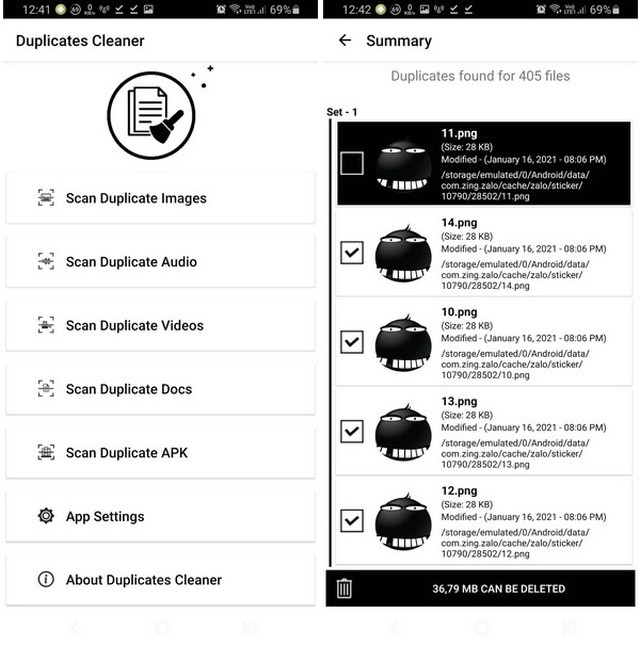Start Scan Duplicate Videos

point(160,326)
